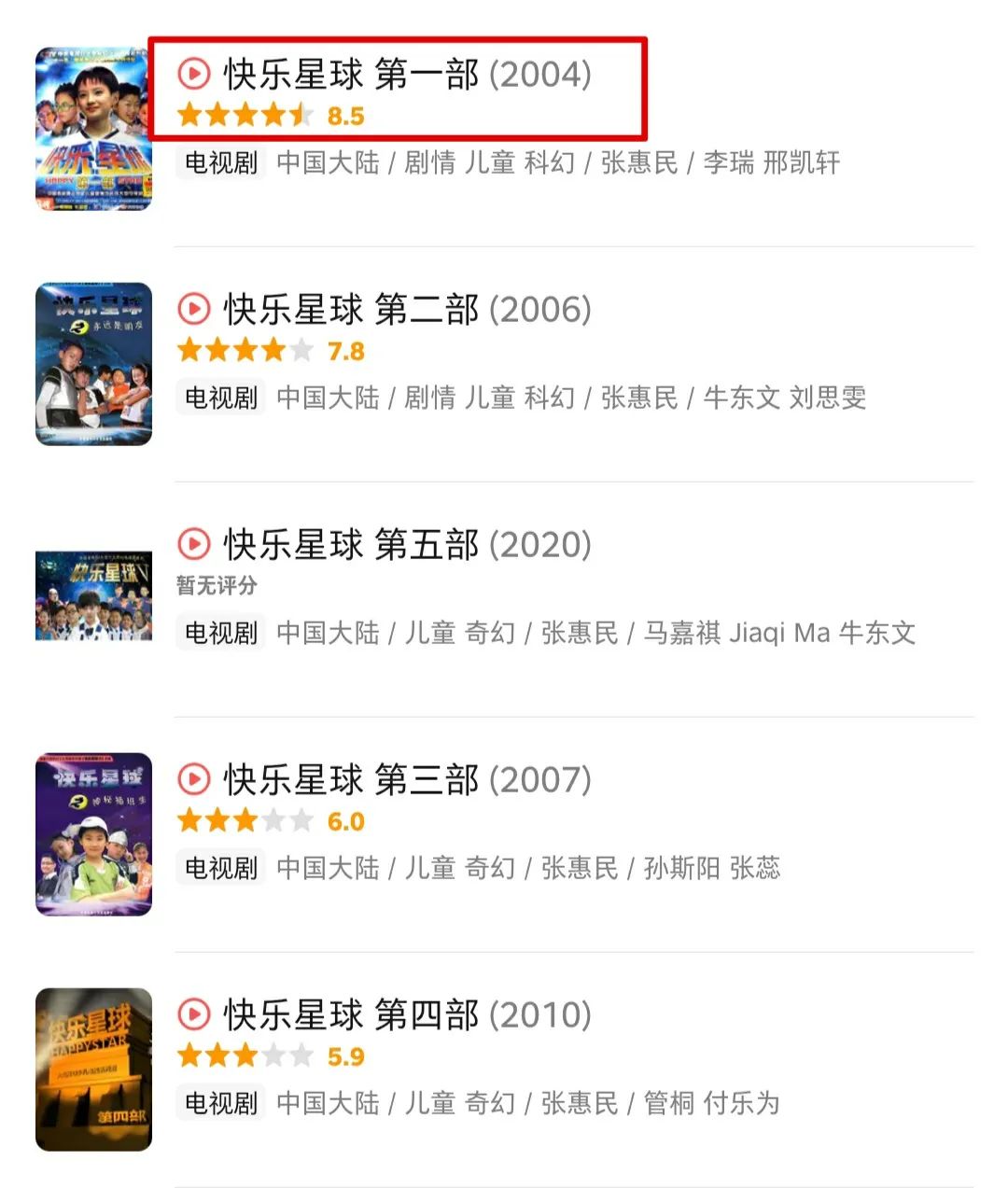This screenshot has height=1188, width=1008.
Task: Tap the poster of 快乐星球 第四部
Action: pyautogui.click(x=93, y=1069)
